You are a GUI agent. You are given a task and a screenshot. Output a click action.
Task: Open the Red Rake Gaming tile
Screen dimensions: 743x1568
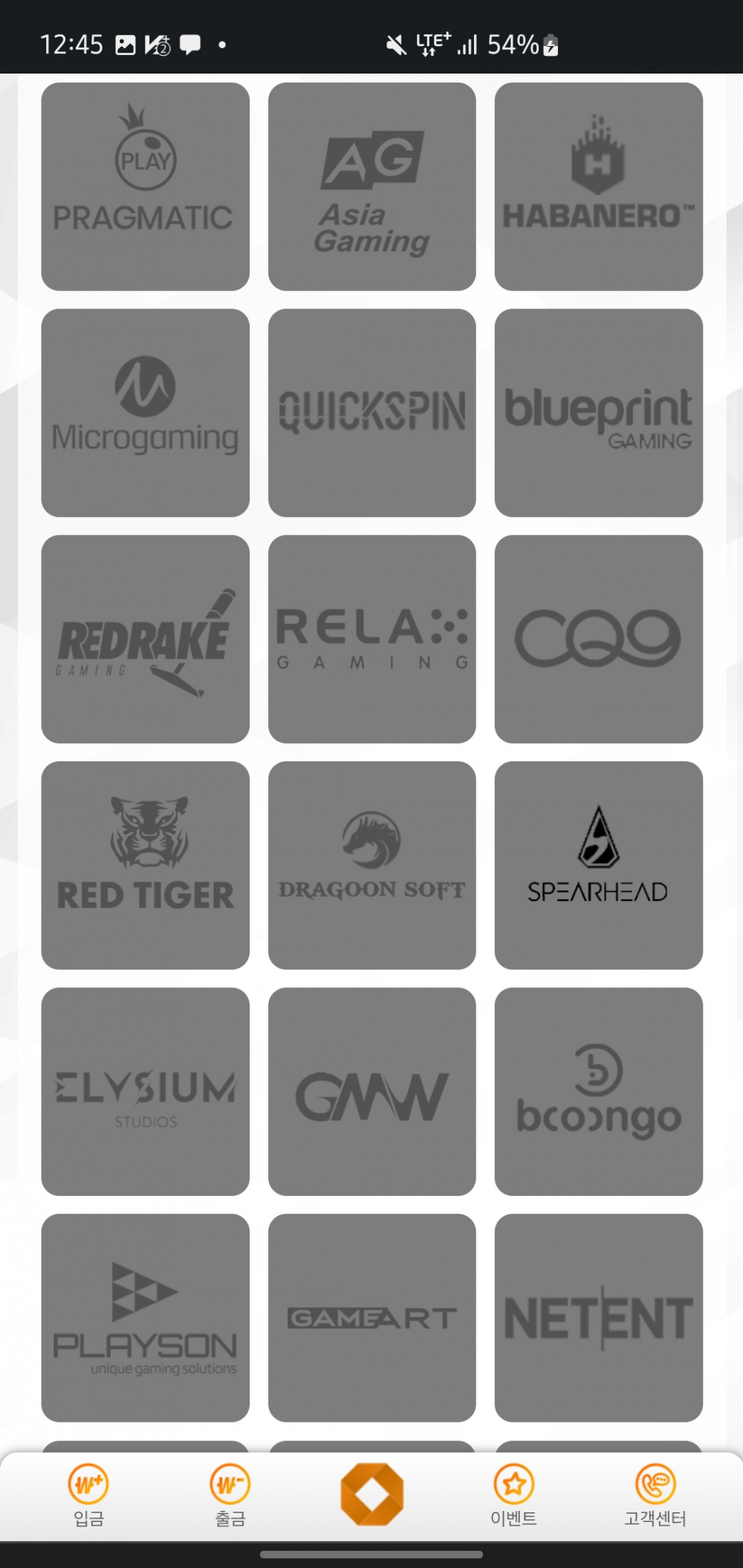pos(145,639)
